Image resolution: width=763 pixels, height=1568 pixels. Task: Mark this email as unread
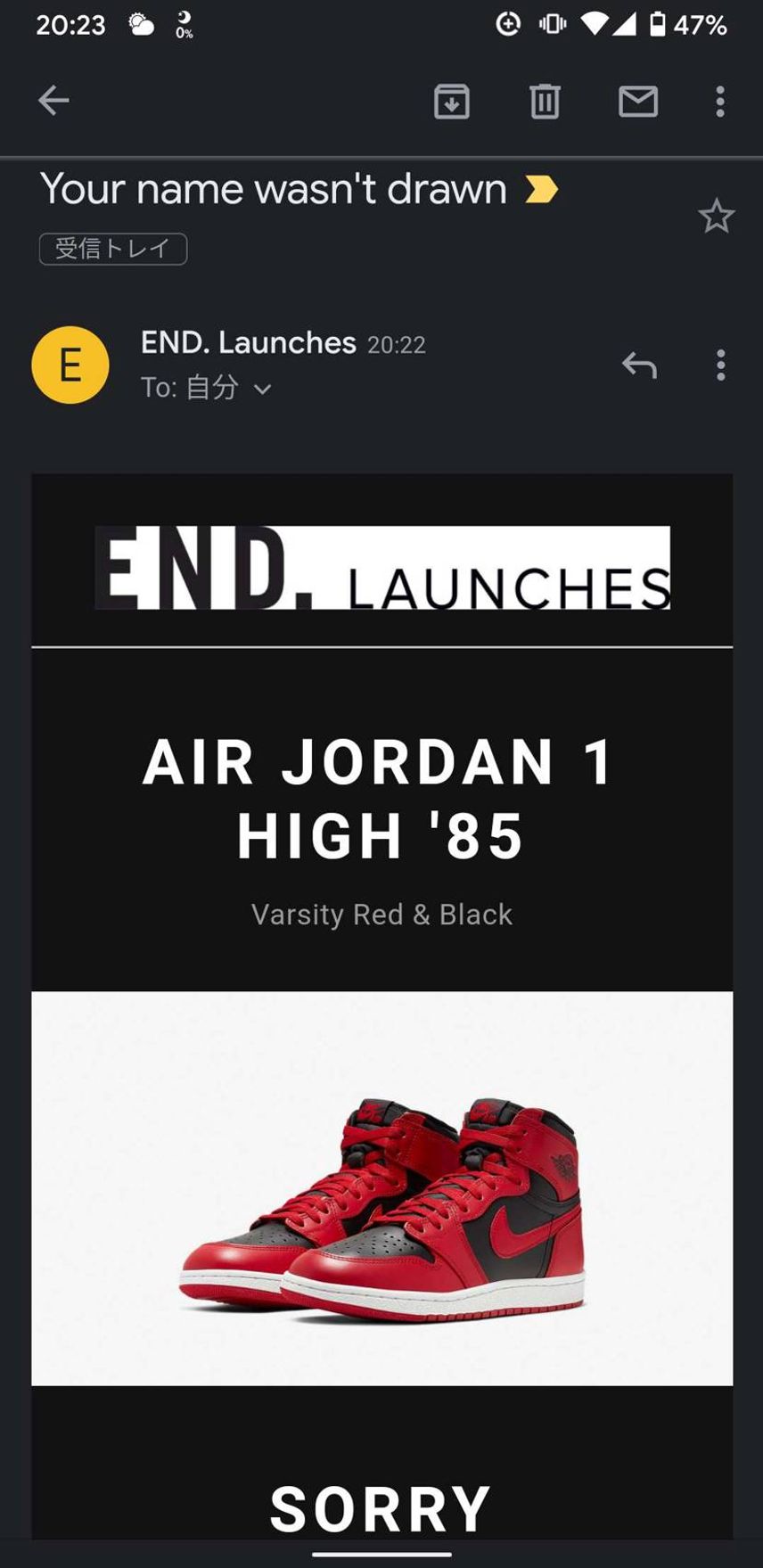pos(638,101)
